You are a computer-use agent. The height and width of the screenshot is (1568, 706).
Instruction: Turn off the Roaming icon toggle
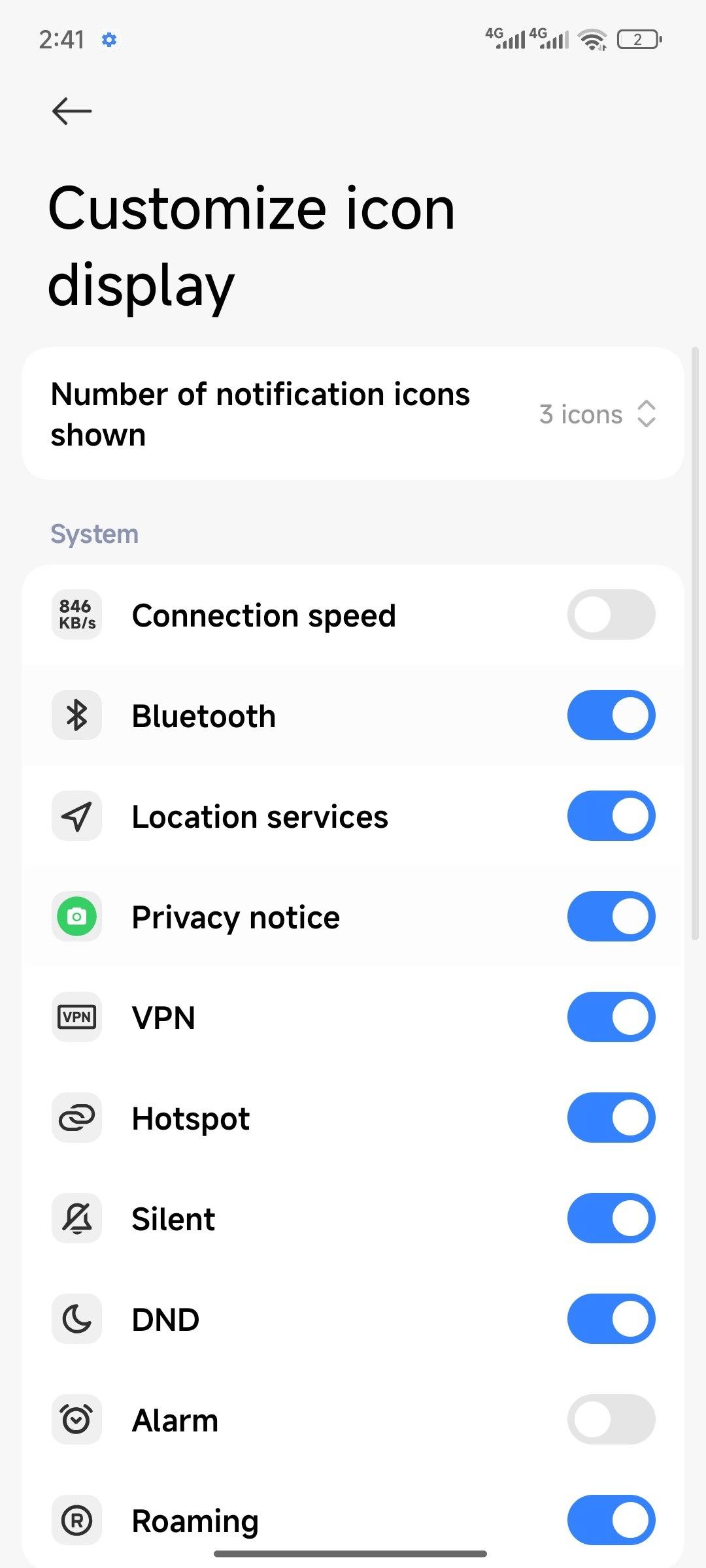(x=611, y=1520)
